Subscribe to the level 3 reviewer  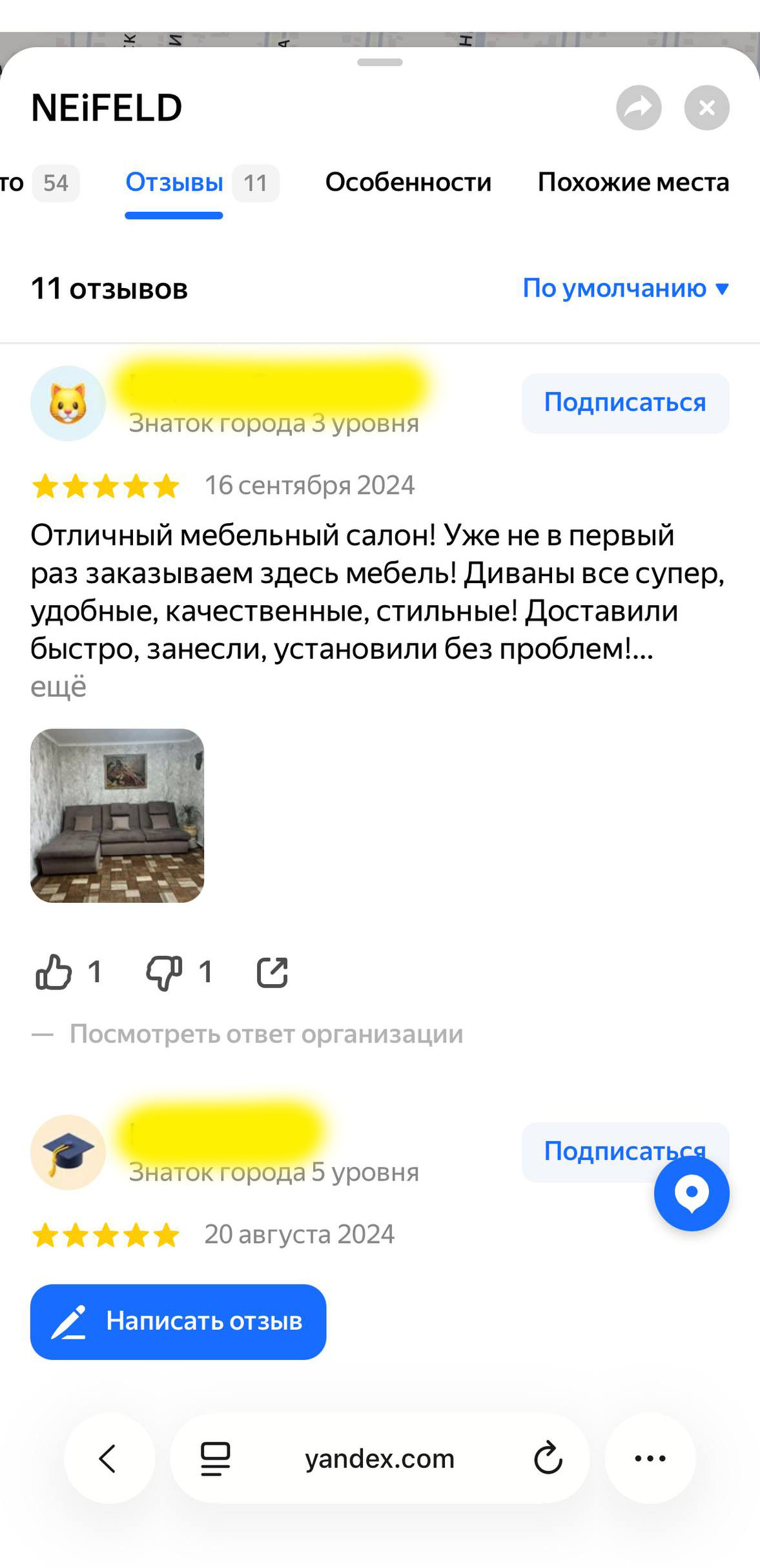(624, 402)
